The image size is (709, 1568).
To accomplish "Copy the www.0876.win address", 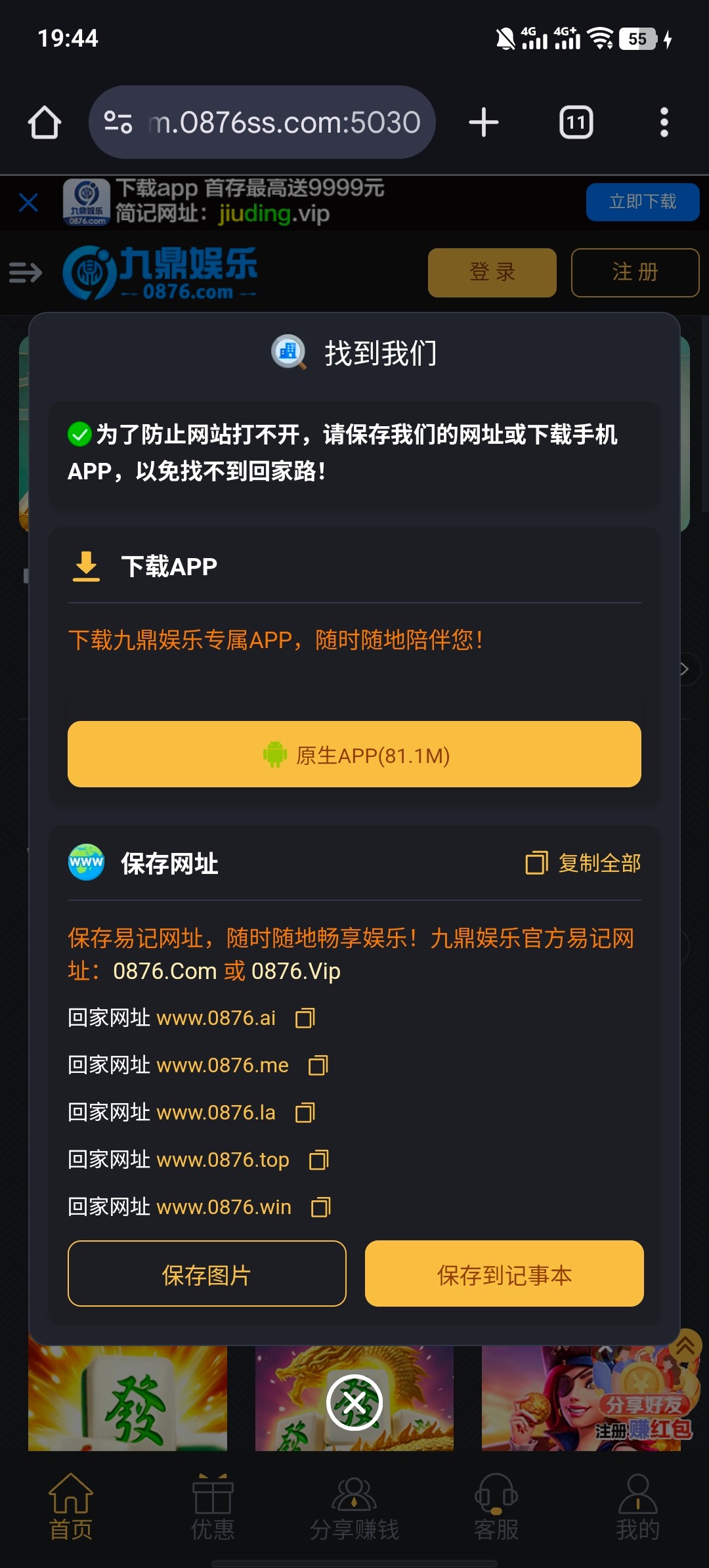I will pyautogui.click(x=321, y=1208).
